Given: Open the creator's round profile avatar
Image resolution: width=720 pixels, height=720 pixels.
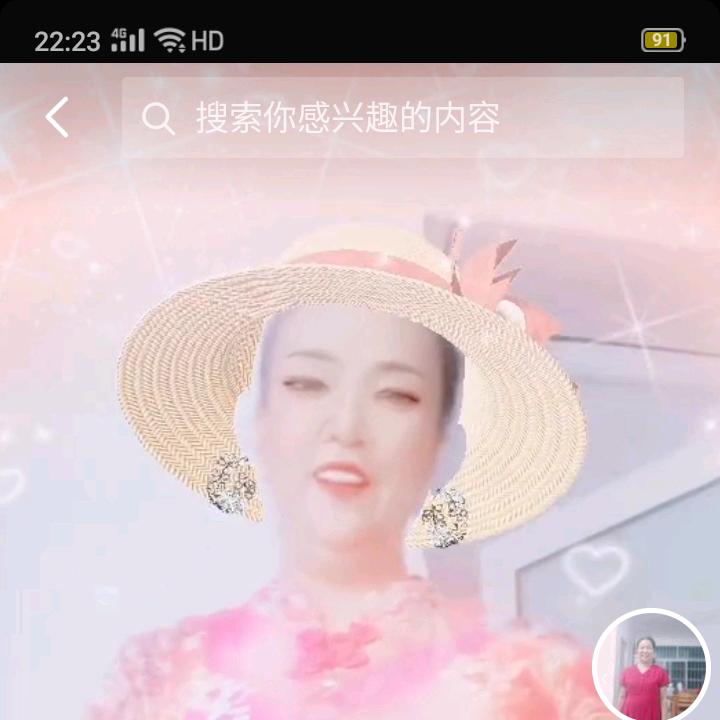Looking at the screenshot, I should pos(651,666).
